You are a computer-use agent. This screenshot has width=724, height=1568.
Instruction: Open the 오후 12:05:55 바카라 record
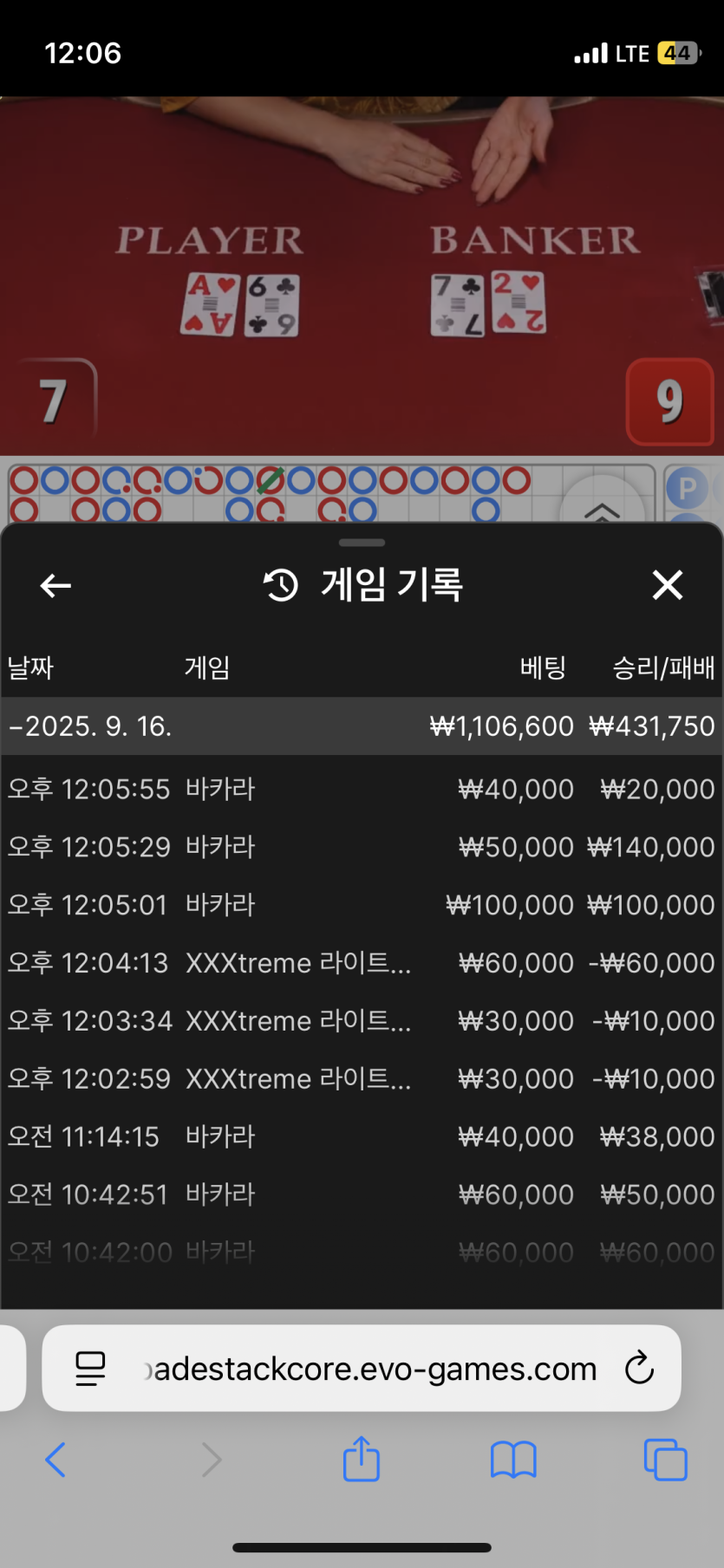(361, 790)
